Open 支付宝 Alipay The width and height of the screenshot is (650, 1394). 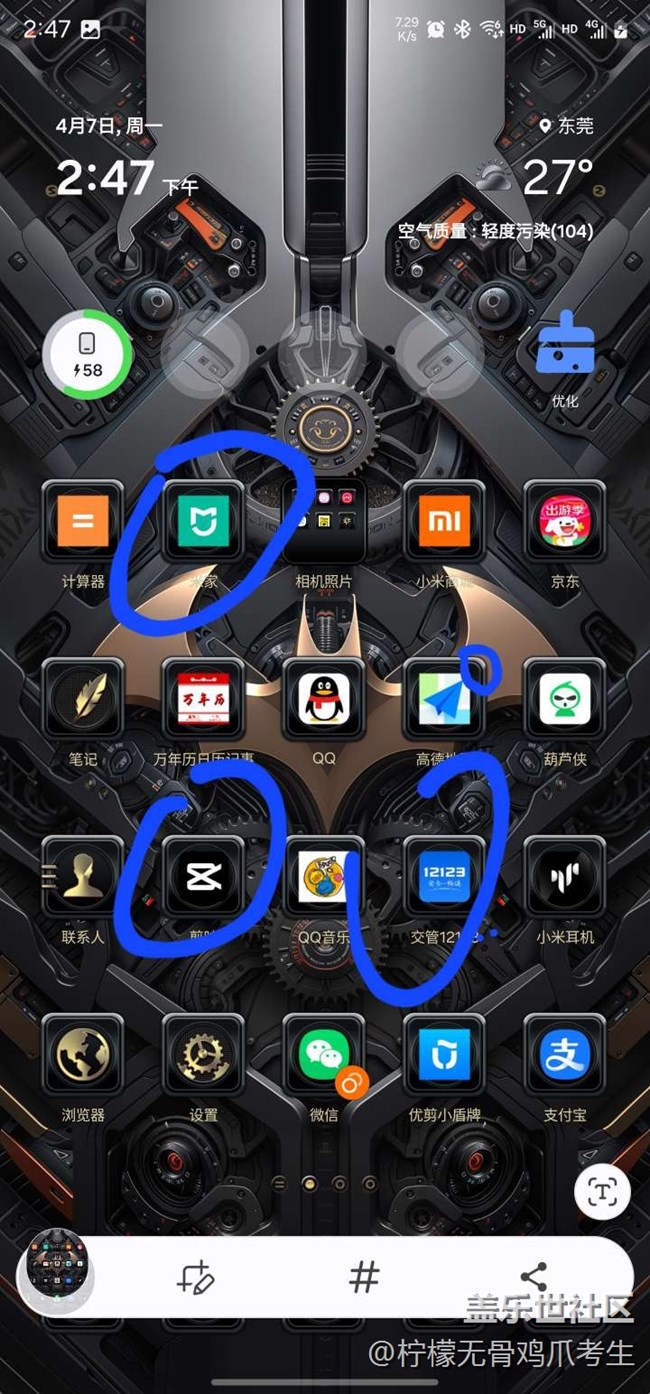(x=565, y=1056)
